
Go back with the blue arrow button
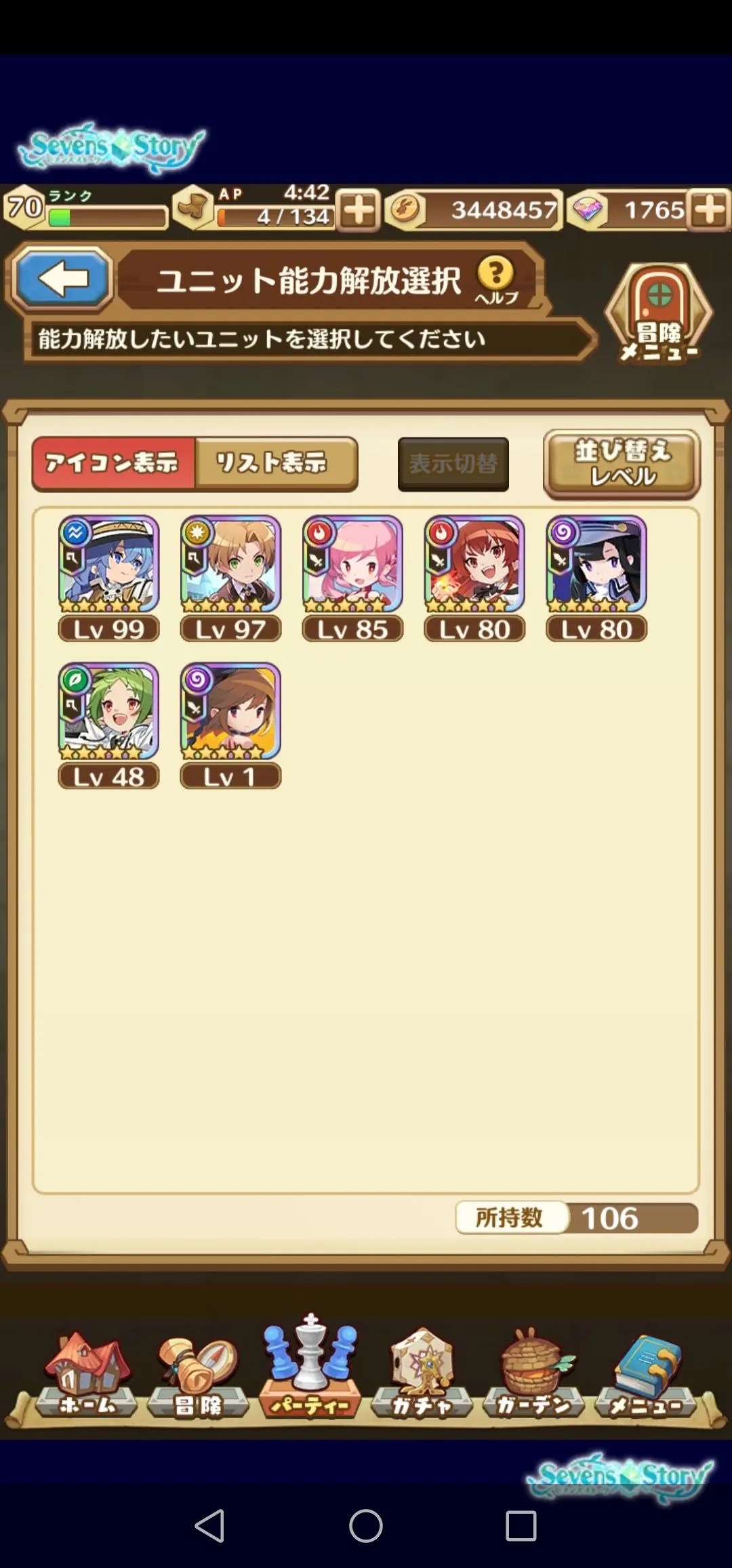62,279
